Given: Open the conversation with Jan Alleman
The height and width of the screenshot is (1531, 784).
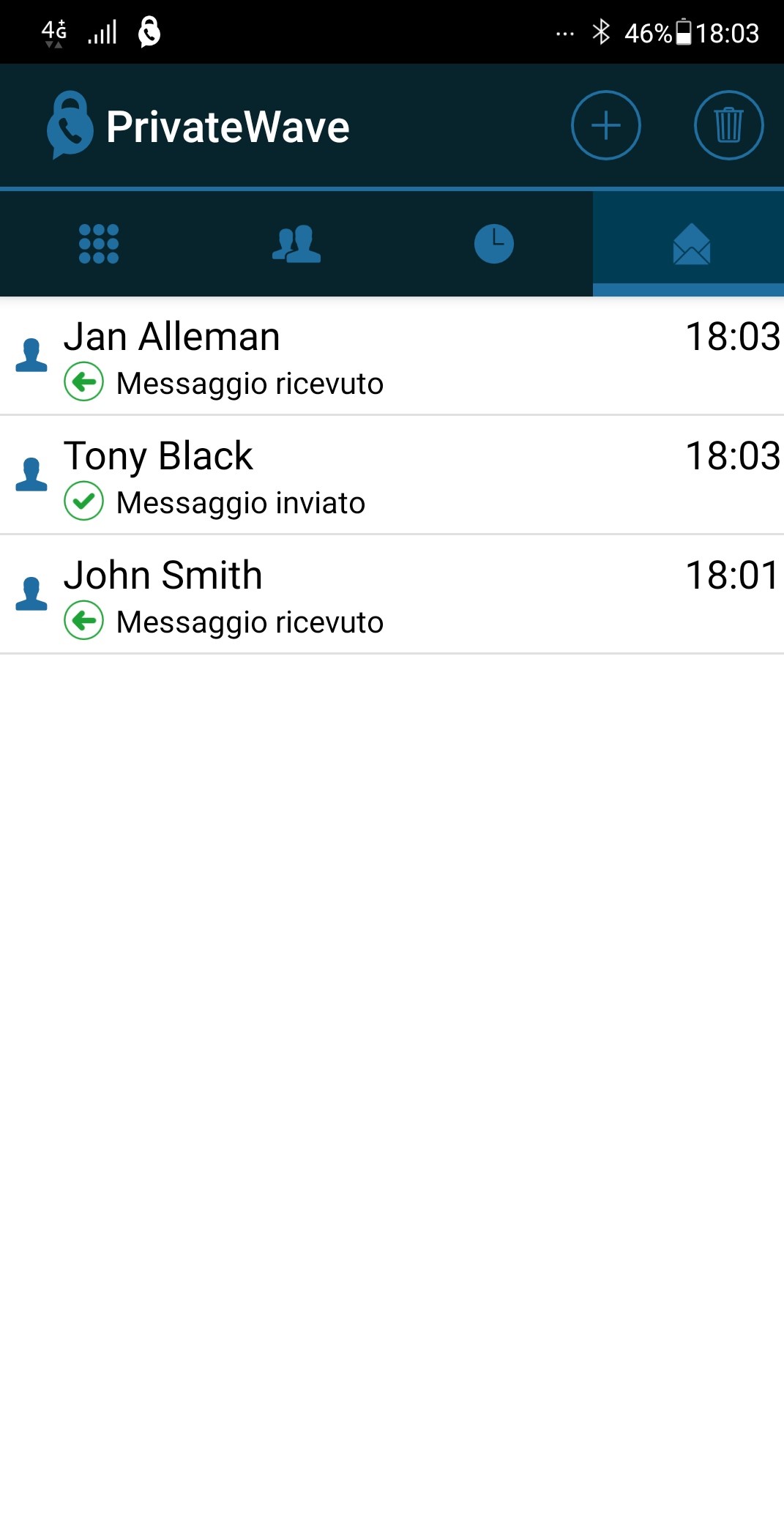Looking at the screenshot, I should click(392, 357).
